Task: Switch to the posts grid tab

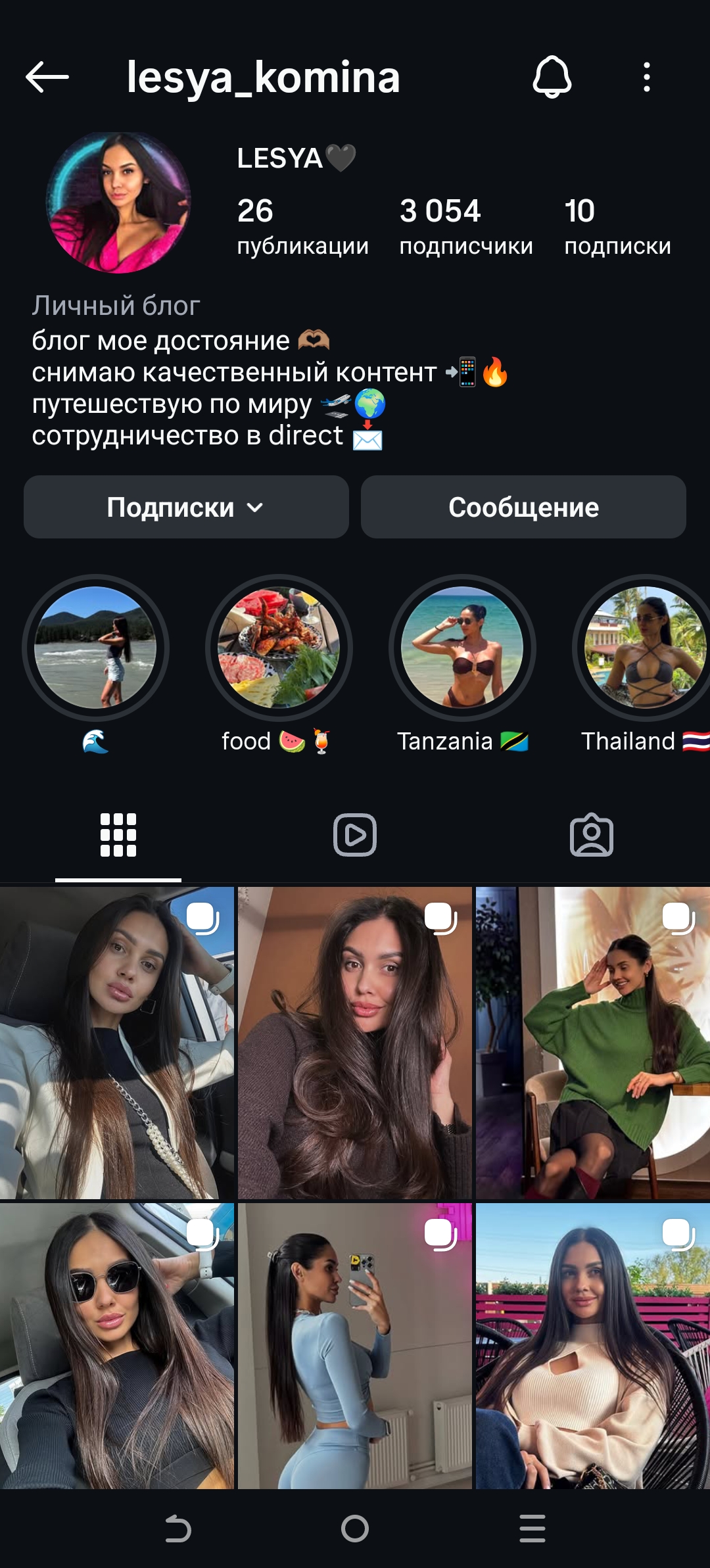Action: click(118, 835)
